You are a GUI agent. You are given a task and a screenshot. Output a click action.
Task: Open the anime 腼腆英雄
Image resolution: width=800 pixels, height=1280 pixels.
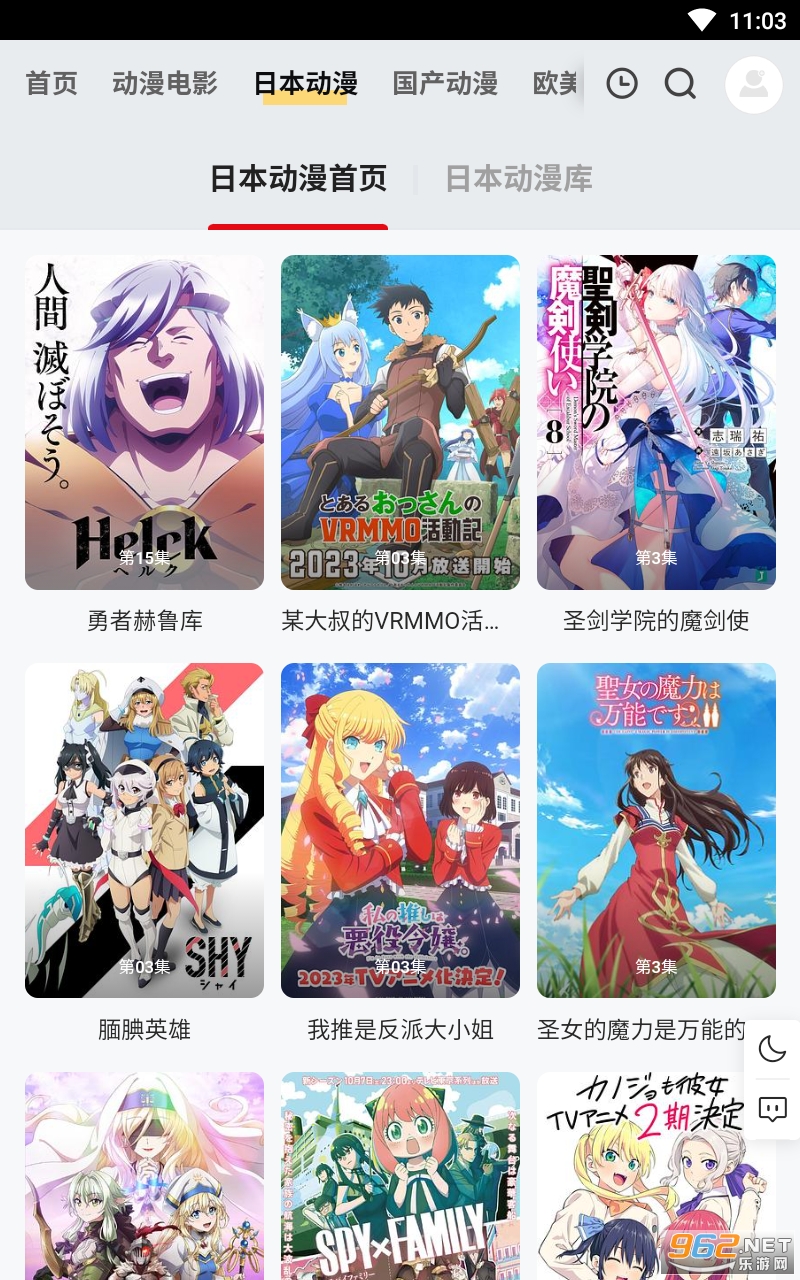144,830
